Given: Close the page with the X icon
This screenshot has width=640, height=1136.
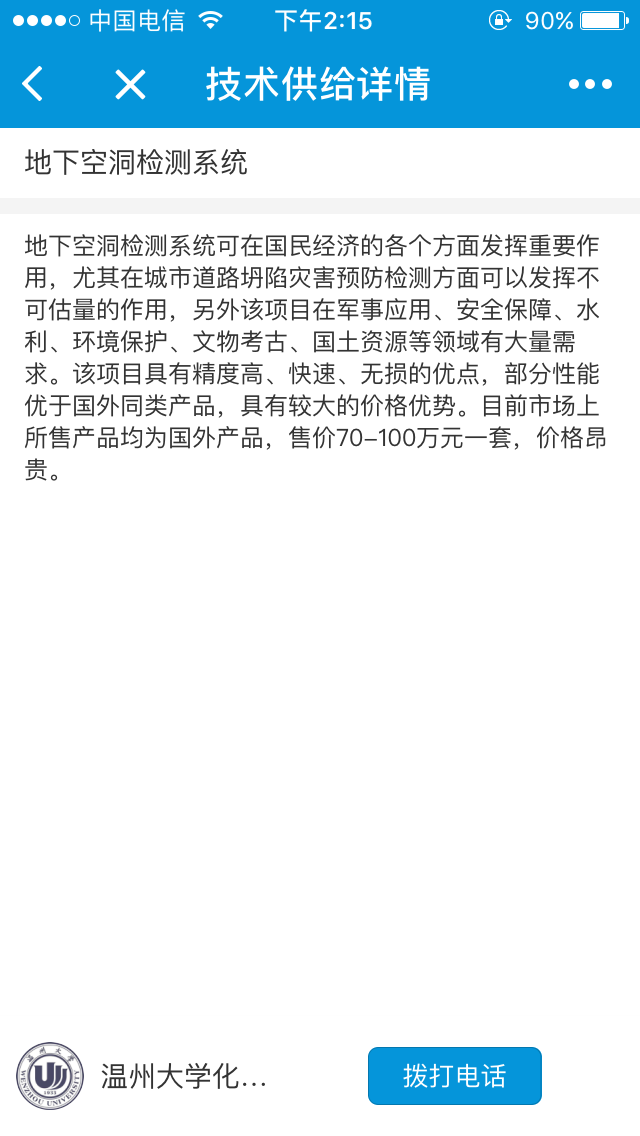Looking at the screenshot, I should tap(130, 84).
